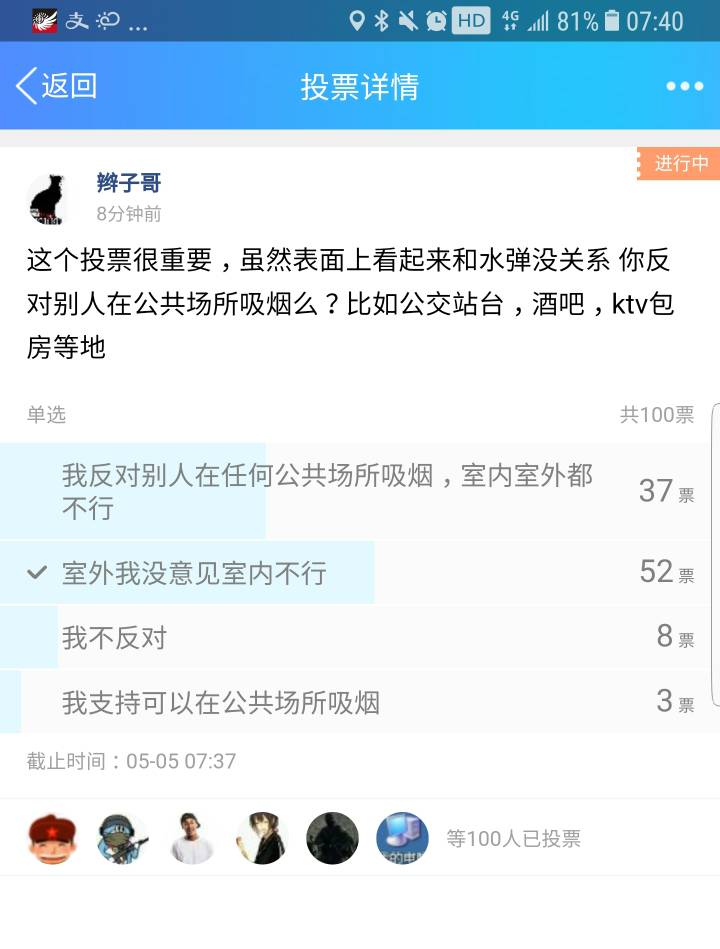Choose the 我不反对 option
720x949 pixels.
[114, 638]
